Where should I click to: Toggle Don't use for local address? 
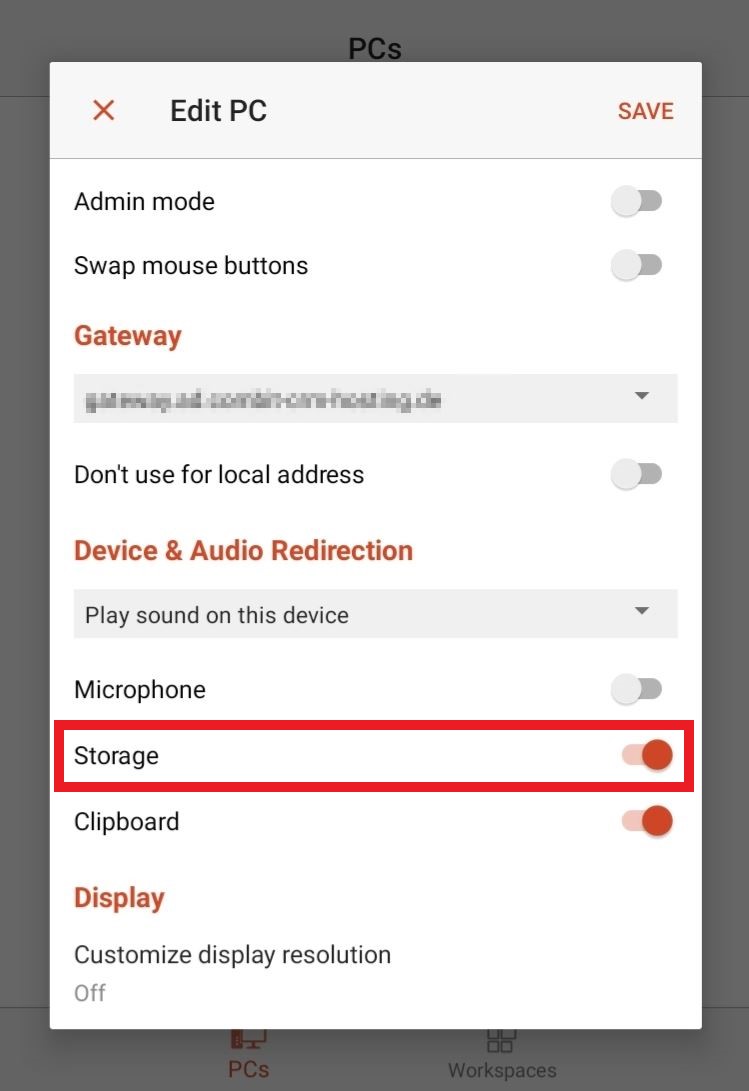637,475
